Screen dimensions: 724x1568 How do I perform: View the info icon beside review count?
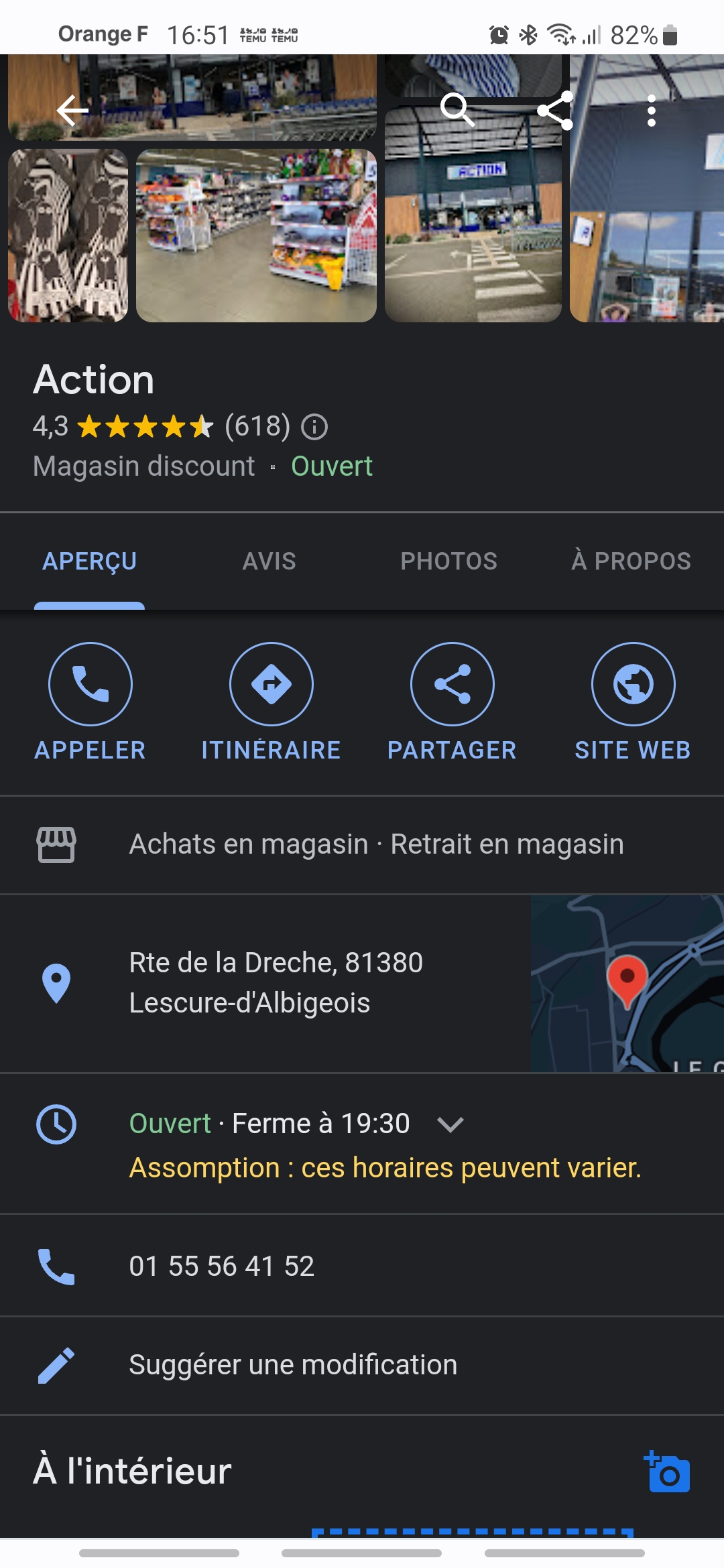(x=314, y=427)
